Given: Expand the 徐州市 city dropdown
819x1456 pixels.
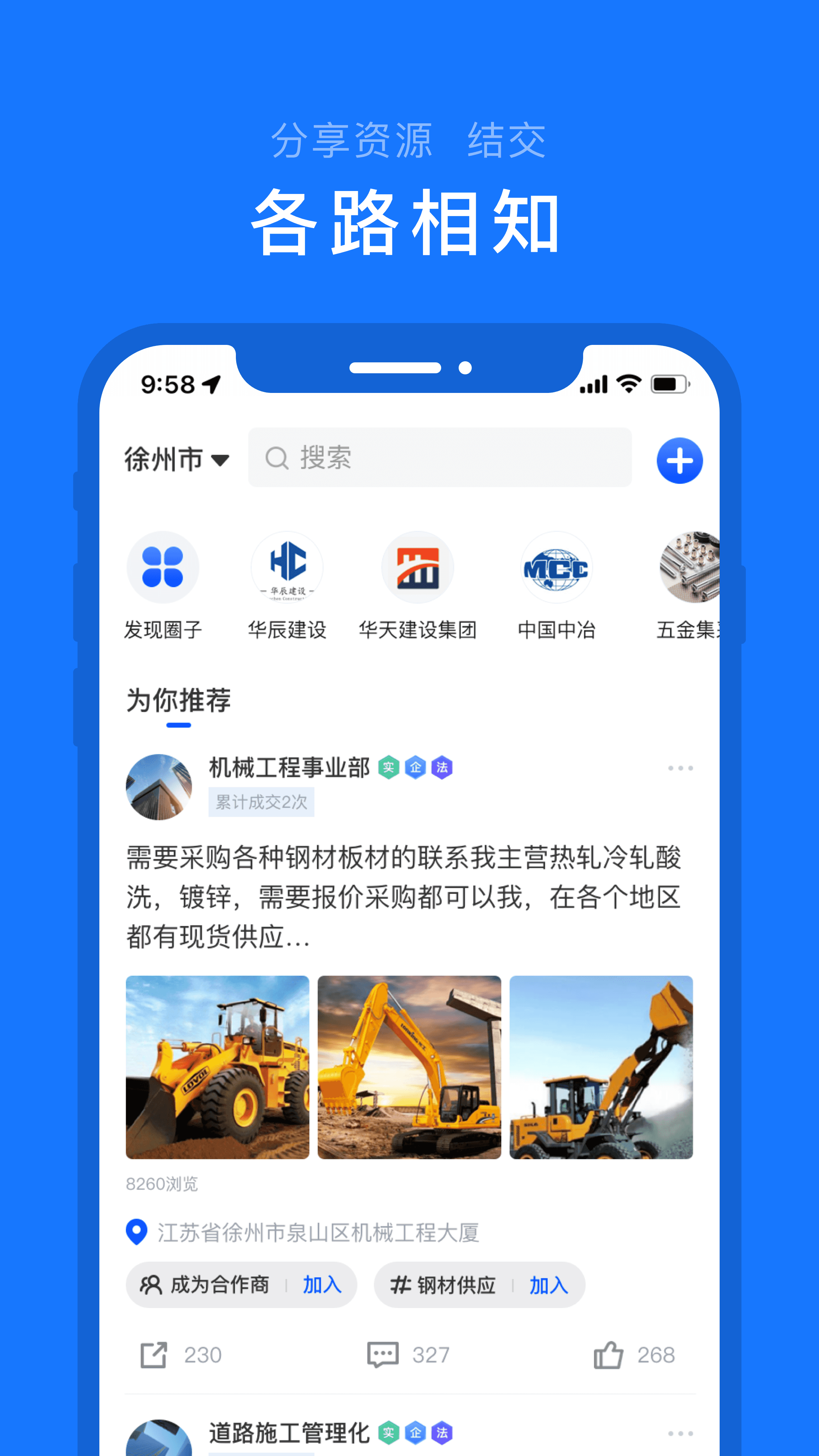Looking at the screenshot, I should [175, 460].
